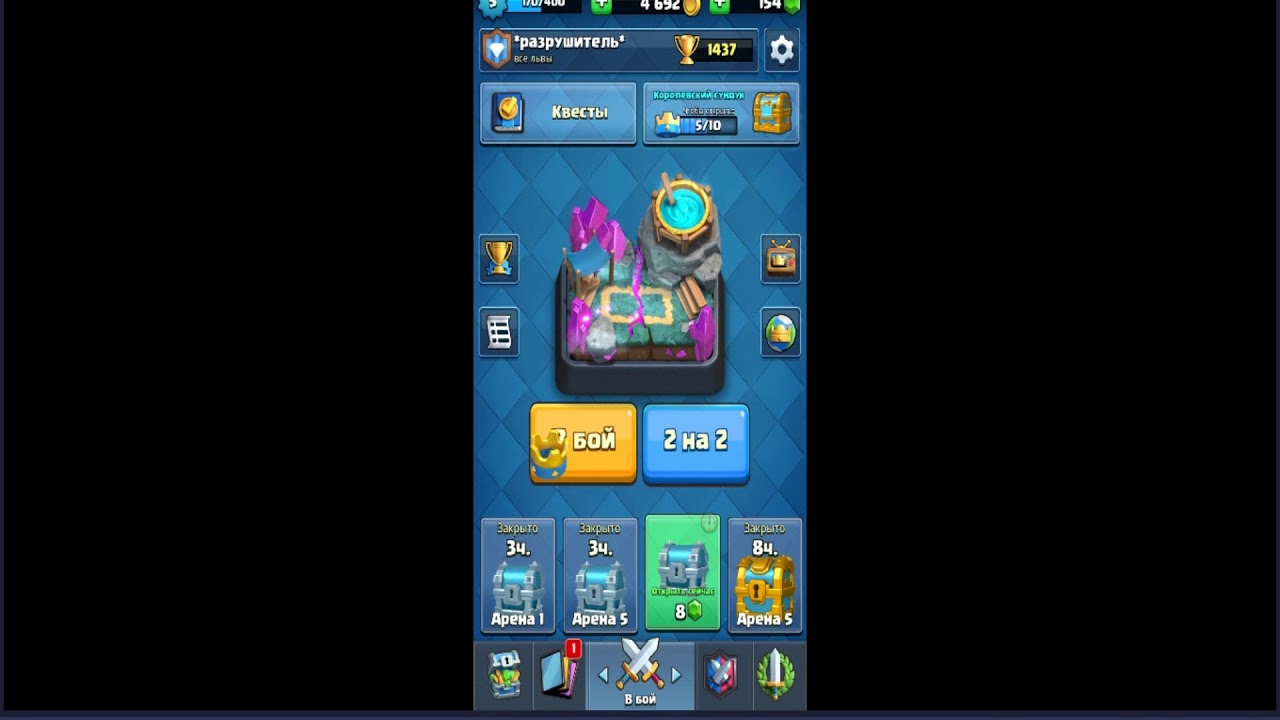Viewport: 1280px width, 720px height.
Task: Open the activity log list icon
Action: coord(498,332)
